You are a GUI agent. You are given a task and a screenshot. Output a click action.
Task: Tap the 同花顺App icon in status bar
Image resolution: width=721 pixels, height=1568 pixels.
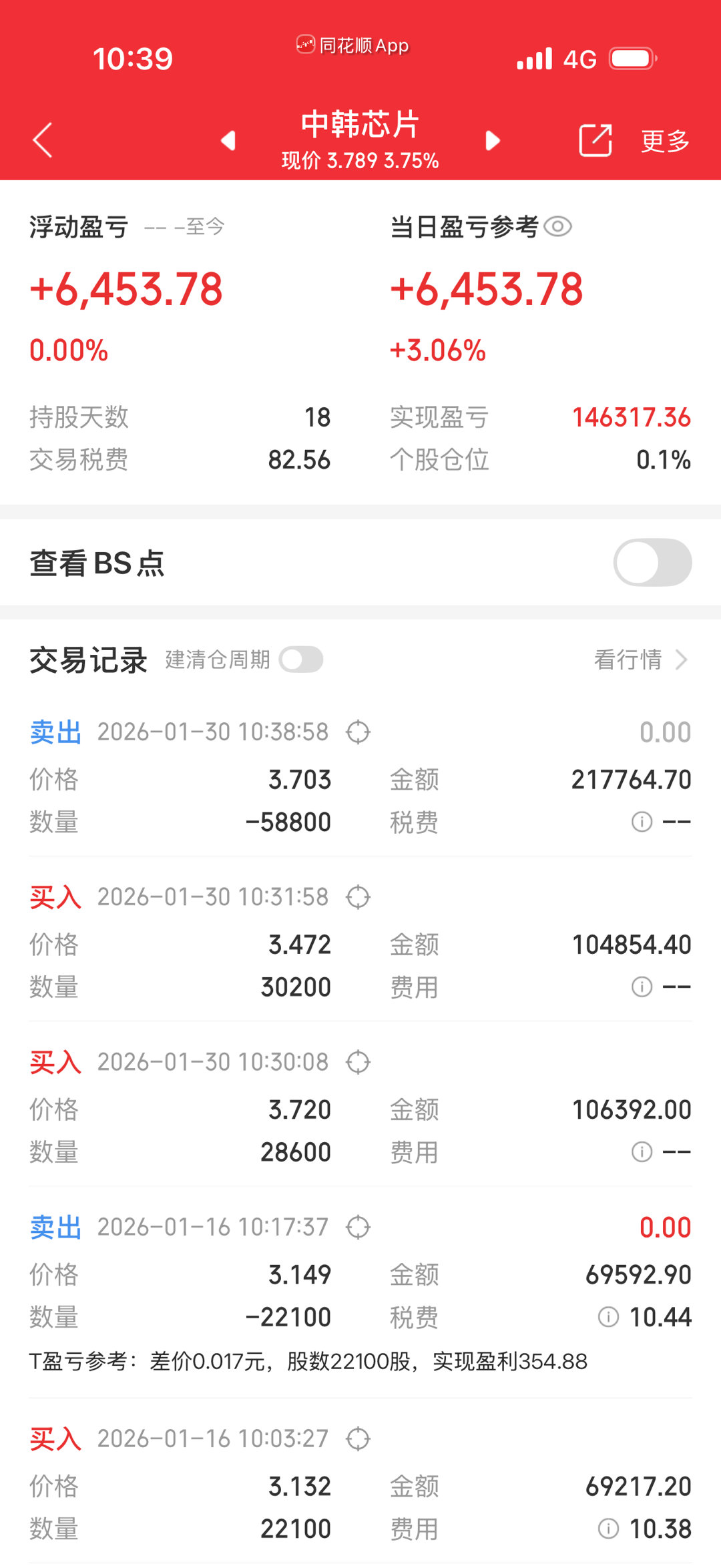coord(306,45)
